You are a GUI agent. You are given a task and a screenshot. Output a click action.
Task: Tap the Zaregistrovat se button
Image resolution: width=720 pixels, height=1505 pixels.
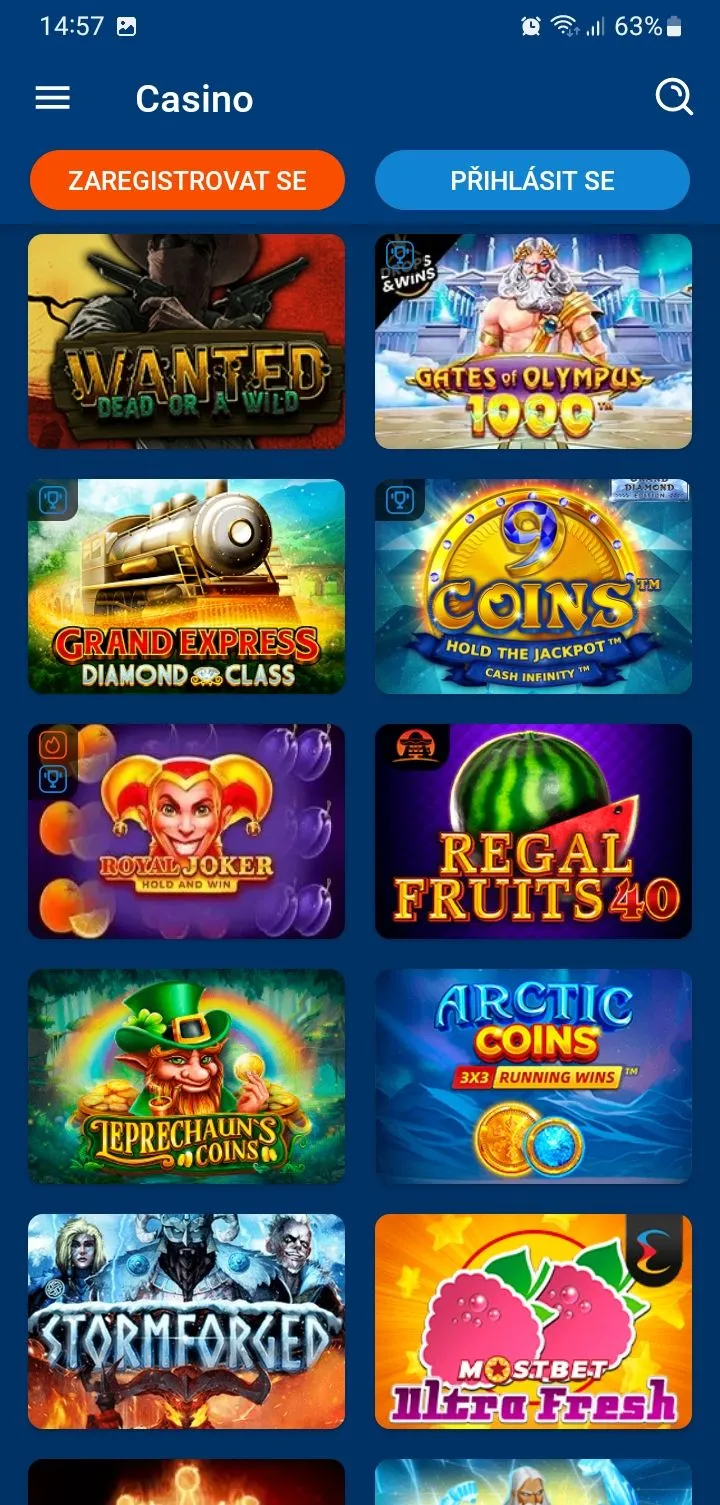pos(187,181)
